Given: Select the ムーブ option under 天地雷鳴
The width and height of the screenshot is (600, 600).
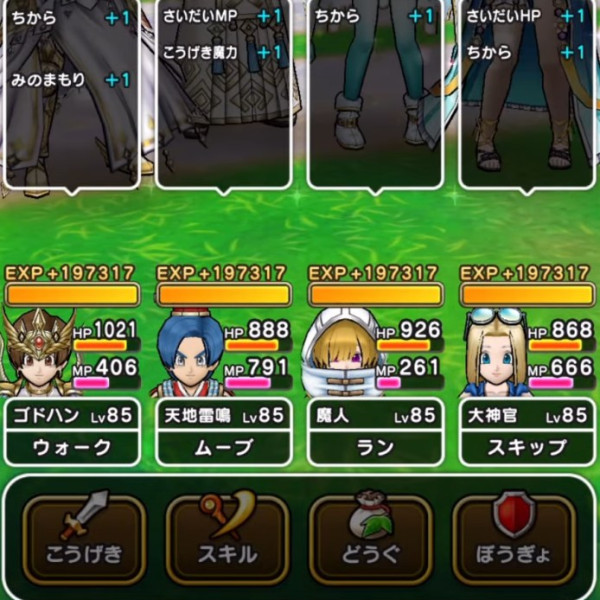Looking at the screenshot, I should tap(223, 448).
